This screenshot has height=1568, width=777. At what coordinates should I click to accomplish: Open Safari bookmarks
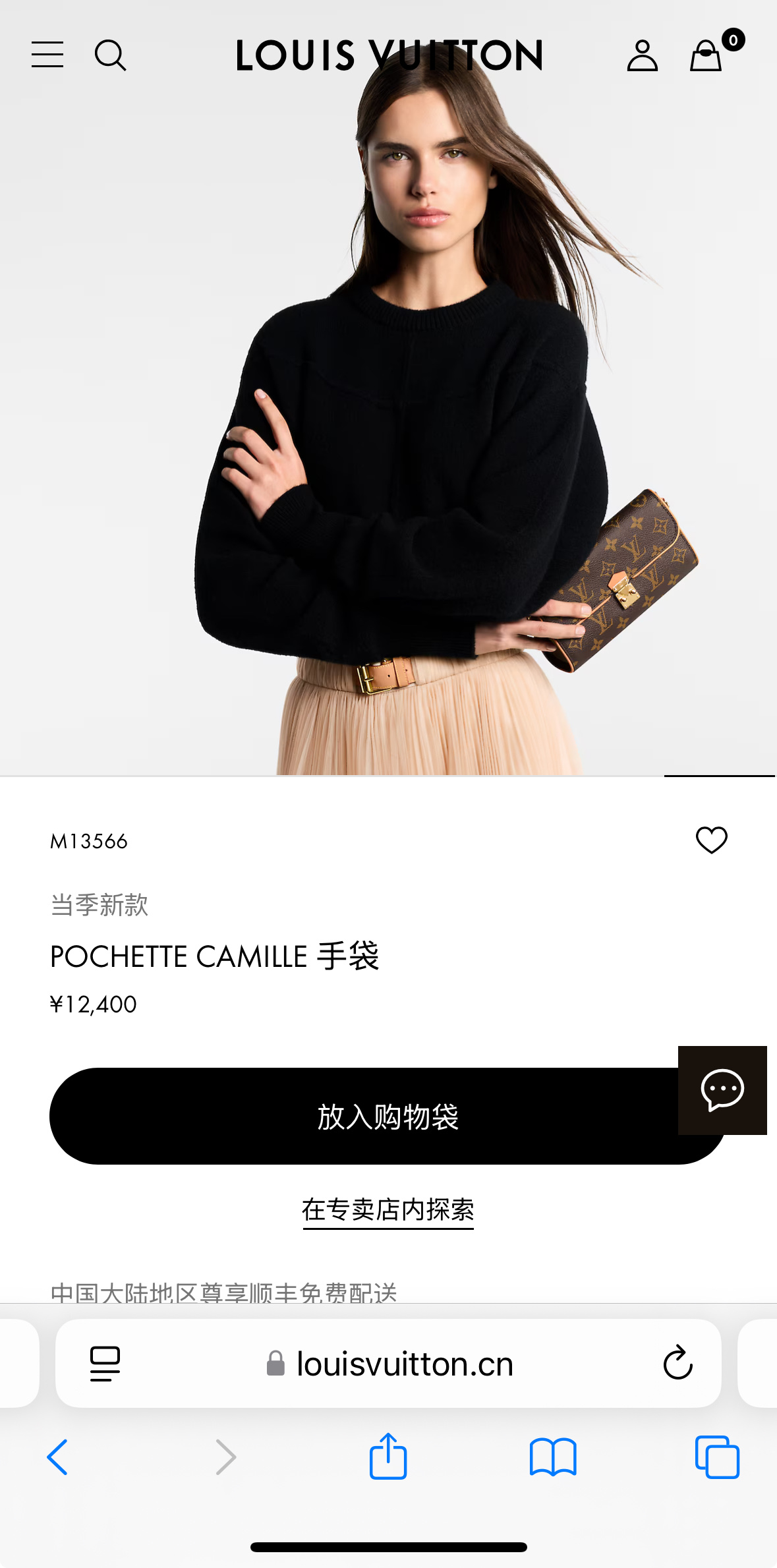552,1457
